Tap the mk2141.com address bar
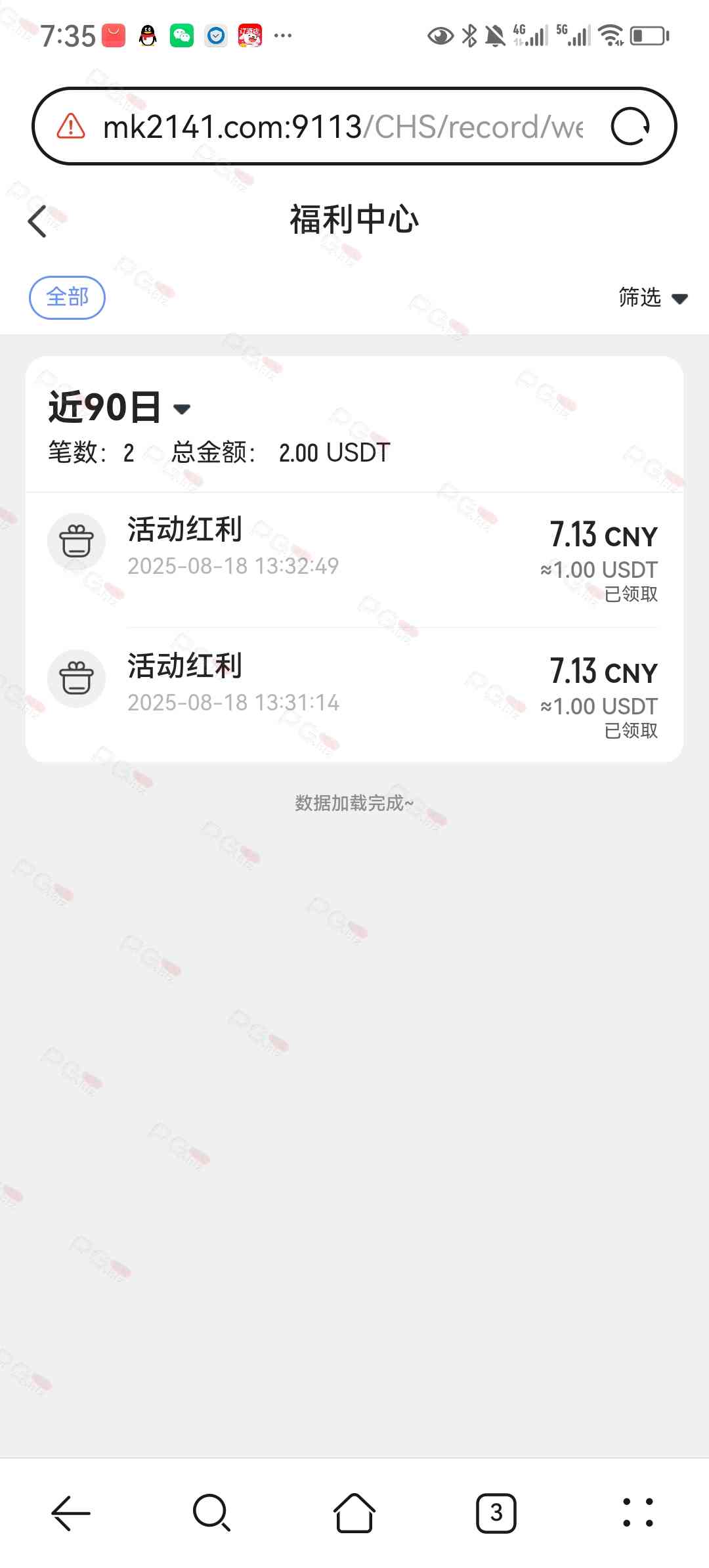 [341, 126]
